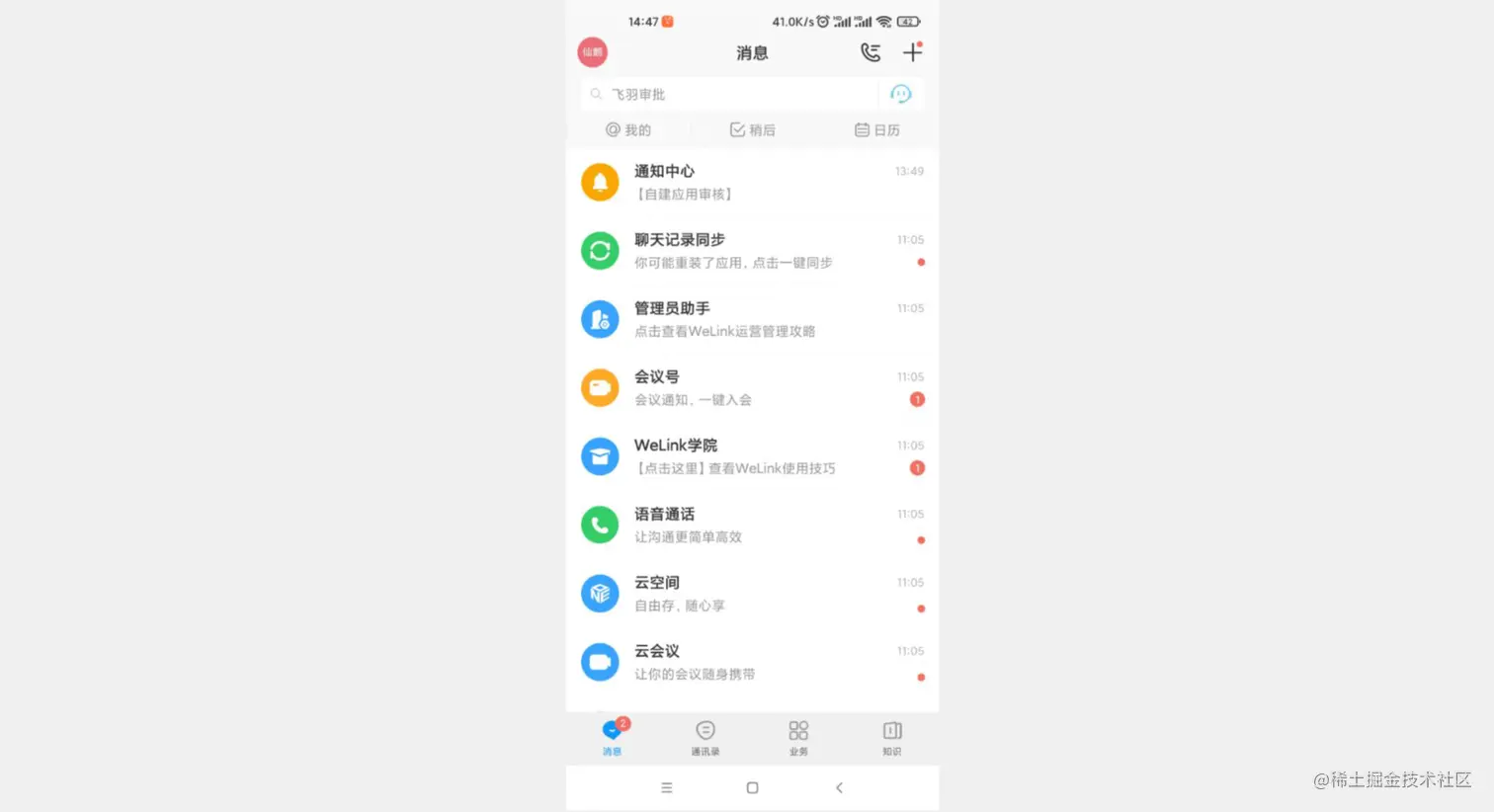Viewport: 1494px width, 812px height.
Task: Switch to the 知识 bottom tab
Action: point(892,737)
